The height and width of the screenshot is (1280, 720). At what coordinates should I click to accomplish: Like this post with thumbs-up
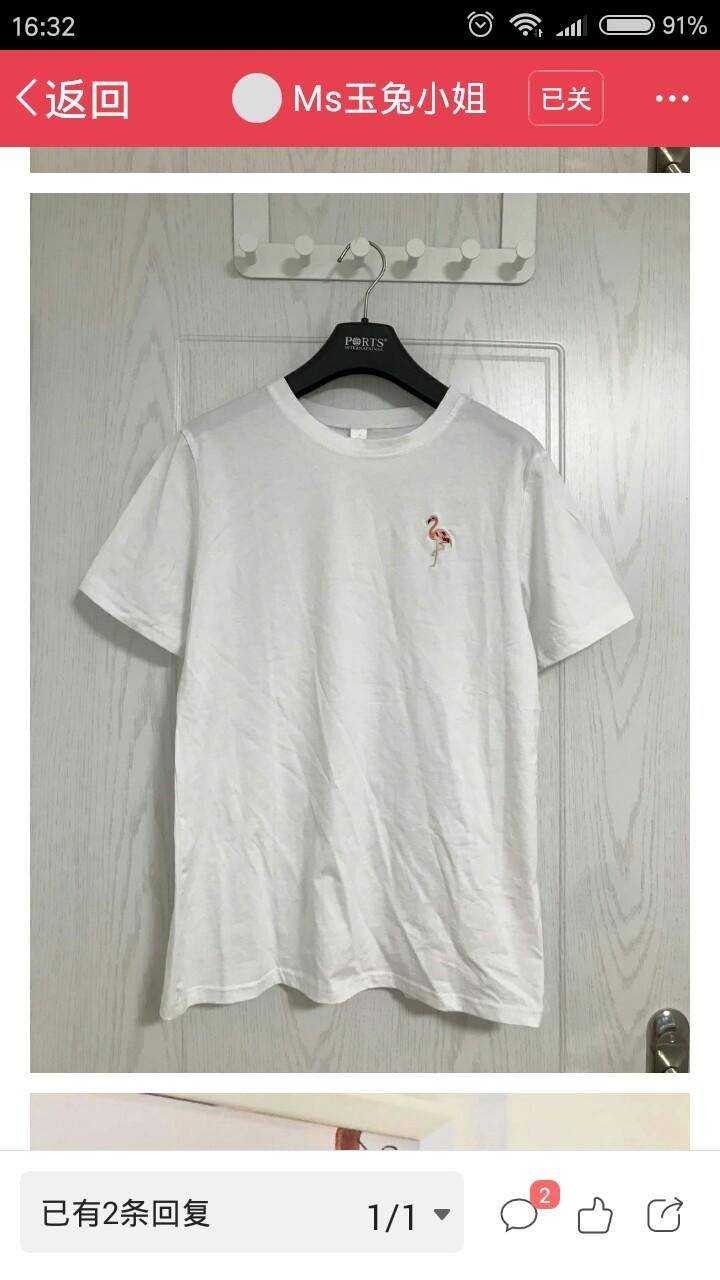[596, 1215]
